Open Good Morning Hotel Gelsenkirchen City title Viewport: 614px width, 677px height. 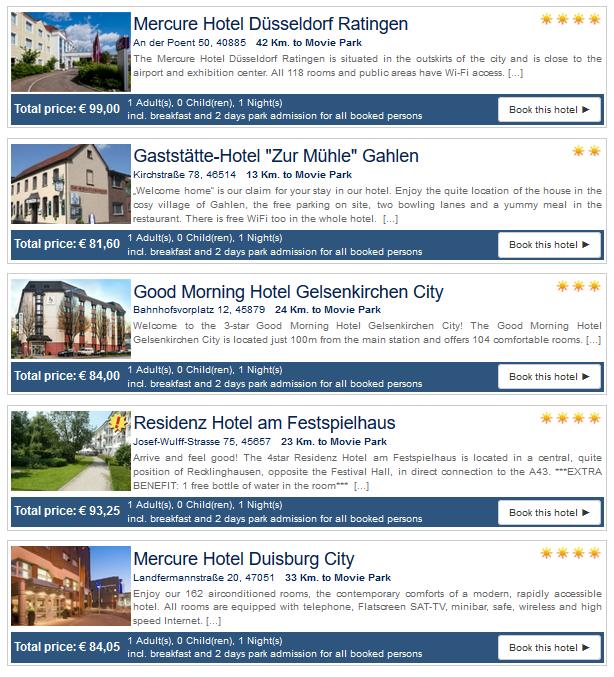[x=288, y=292]
